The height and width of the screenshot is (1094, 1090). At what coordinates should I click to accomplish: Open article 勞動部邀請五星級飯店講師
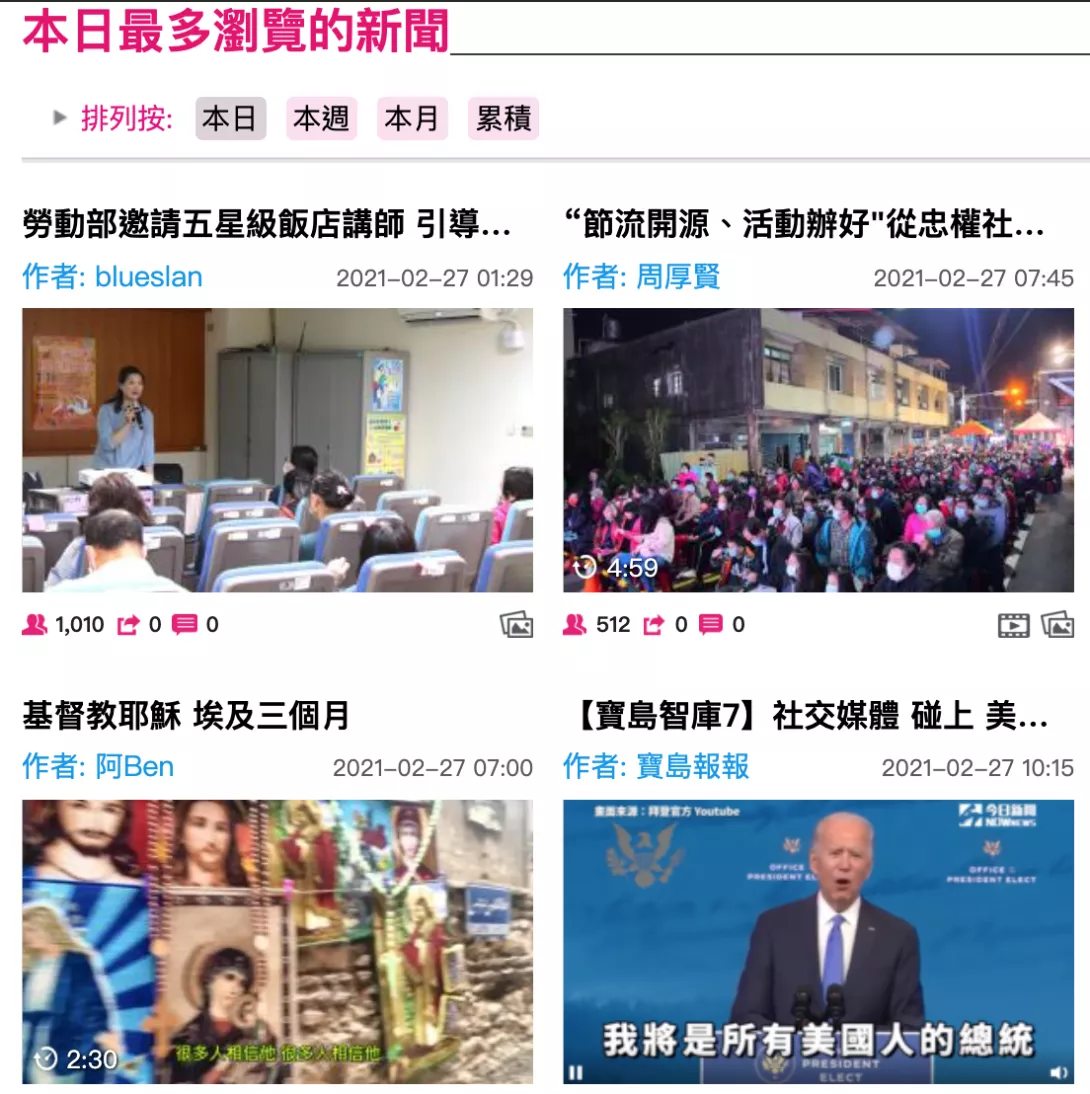(267, 225)
